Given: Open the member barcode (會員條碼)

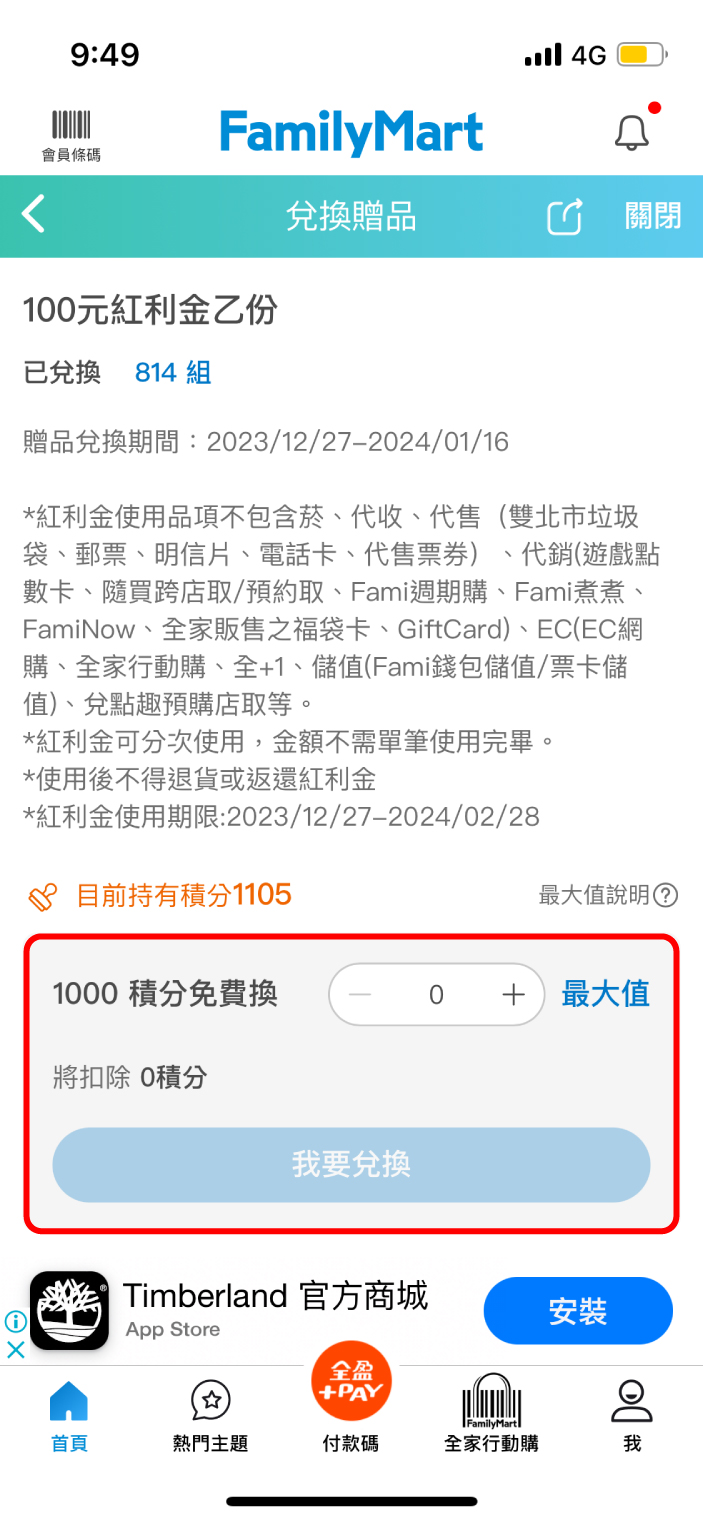Looking at the screenshot, I should (71, 134).
